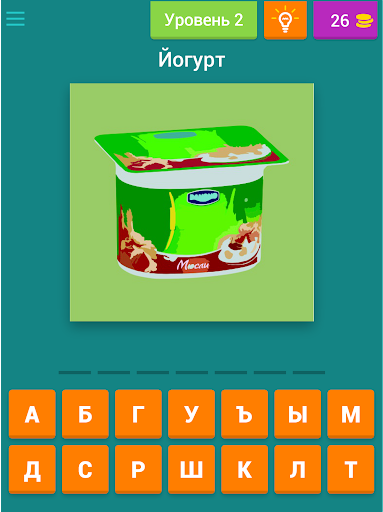Select the letter Ы tile
The height and width of the screenshot is (512, 383).
[x=298, y=414]
